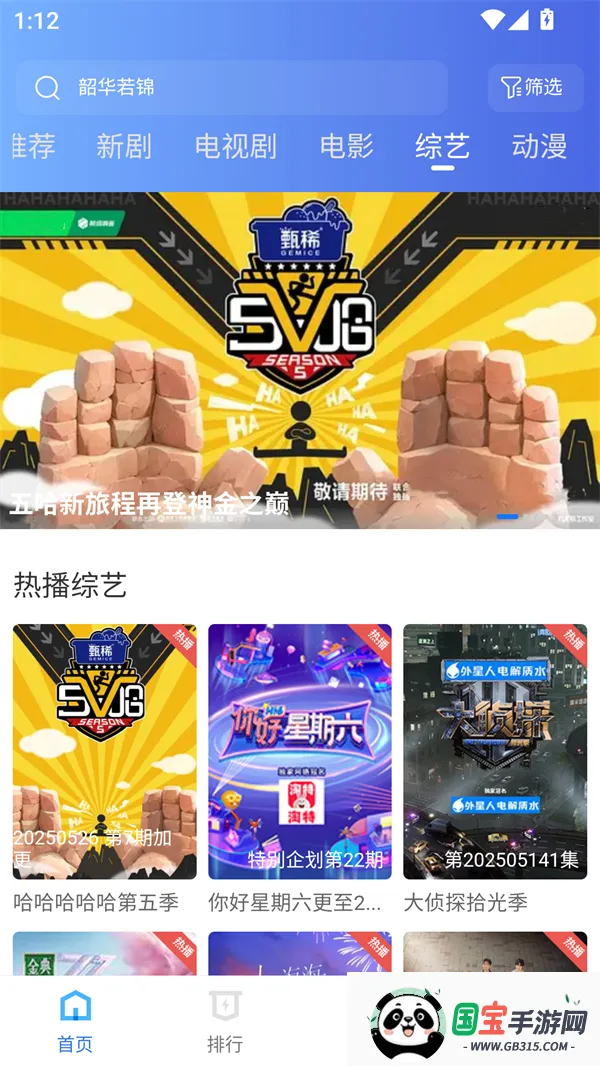Open the search box showing 韶华若锦

[230, 88]
